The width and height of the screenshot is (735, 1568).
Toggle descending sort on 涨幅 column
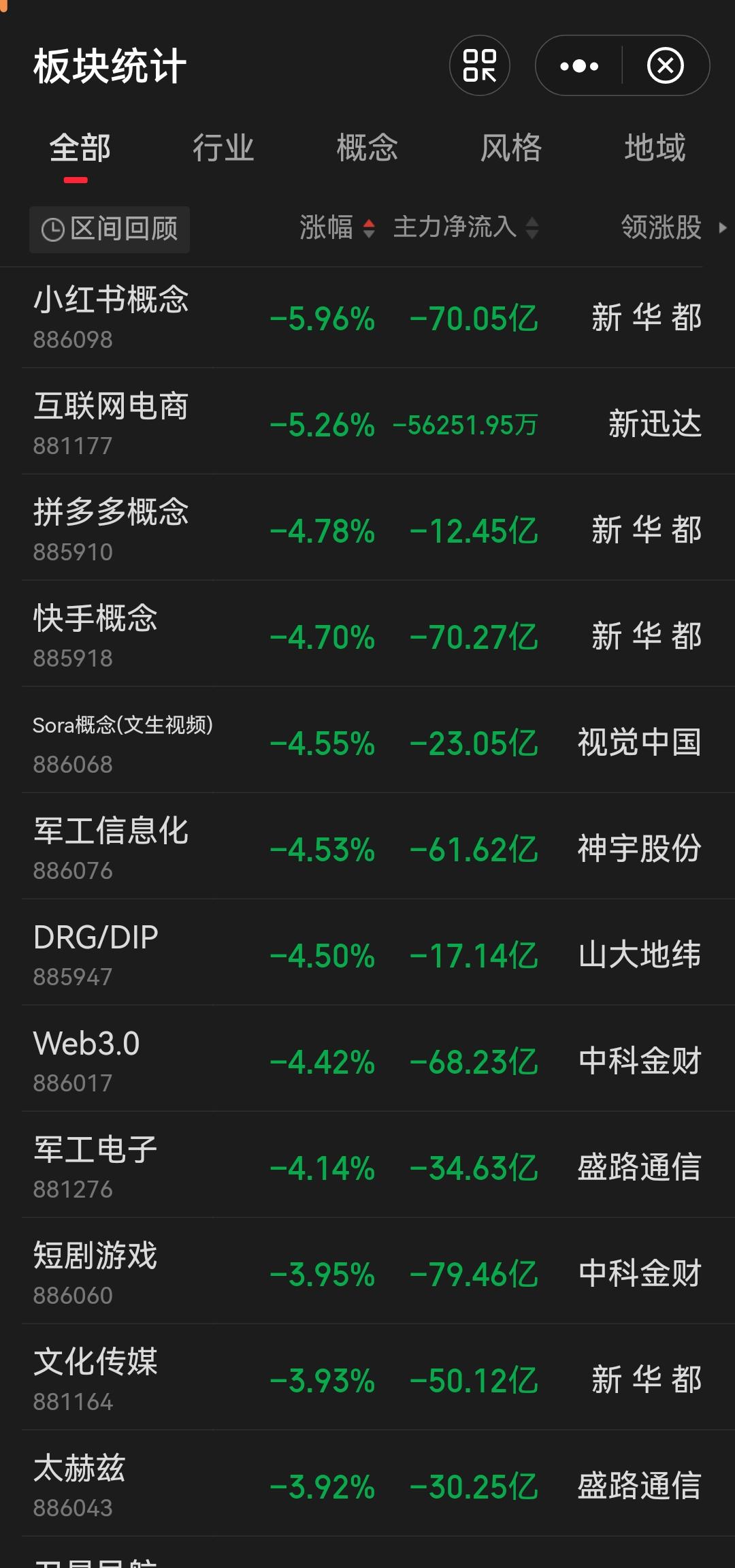click(368, 234)
